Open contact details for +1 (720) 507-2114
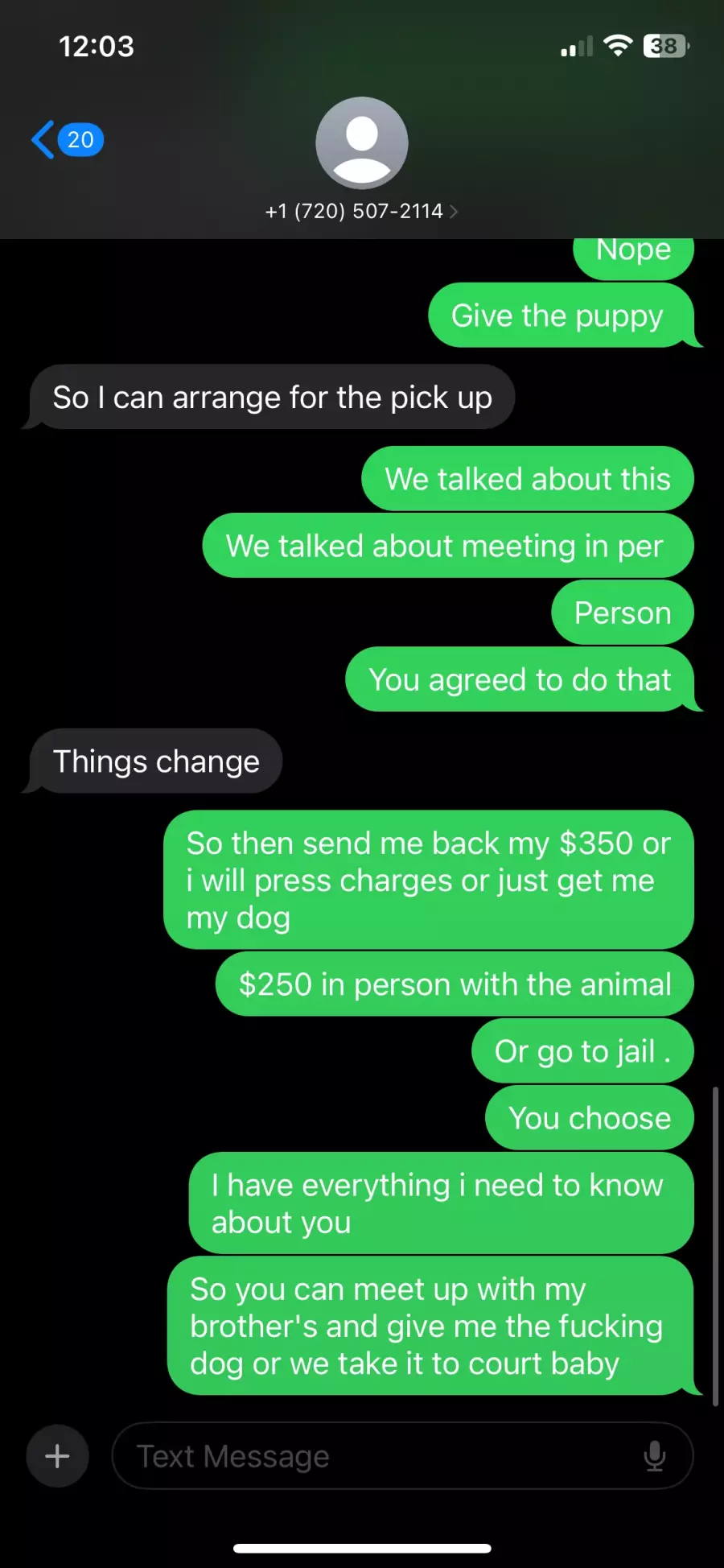 point(361,211)
